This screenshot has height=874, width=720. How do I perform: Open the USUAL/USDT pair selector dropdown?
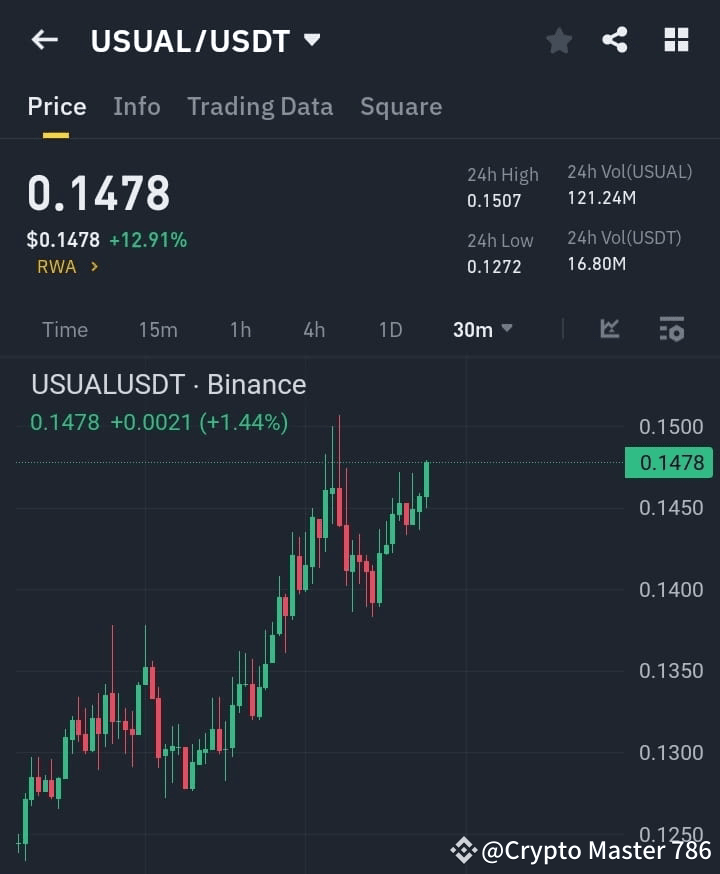pos(204,40)
